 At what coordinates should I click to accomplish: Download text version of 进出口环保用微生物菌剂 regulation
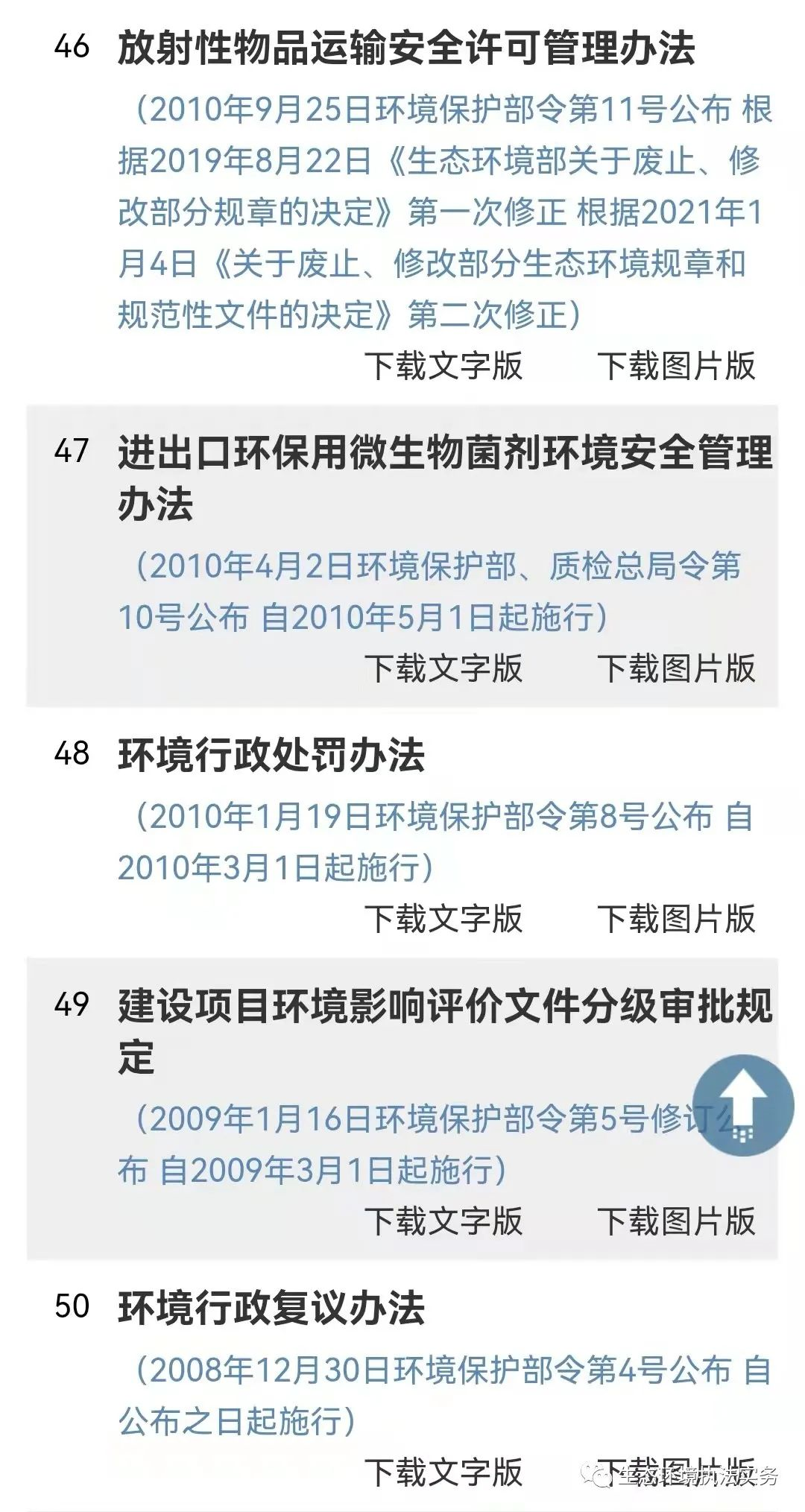point(443,668)
